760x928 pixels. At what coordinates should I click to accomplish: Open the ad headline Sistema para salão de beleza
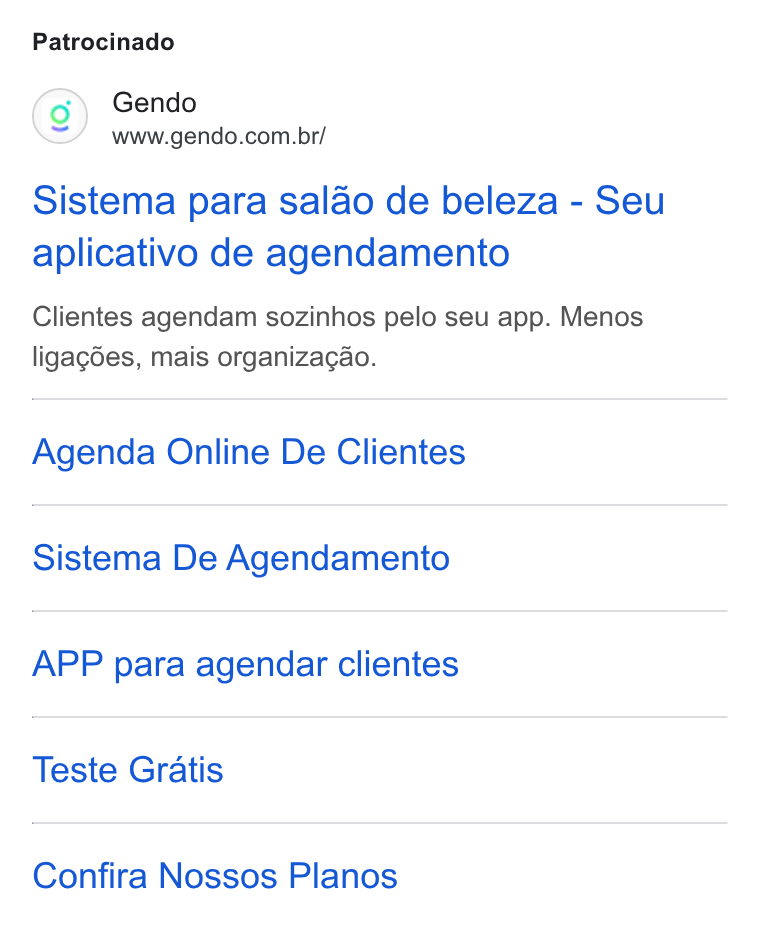pos(349,227)
